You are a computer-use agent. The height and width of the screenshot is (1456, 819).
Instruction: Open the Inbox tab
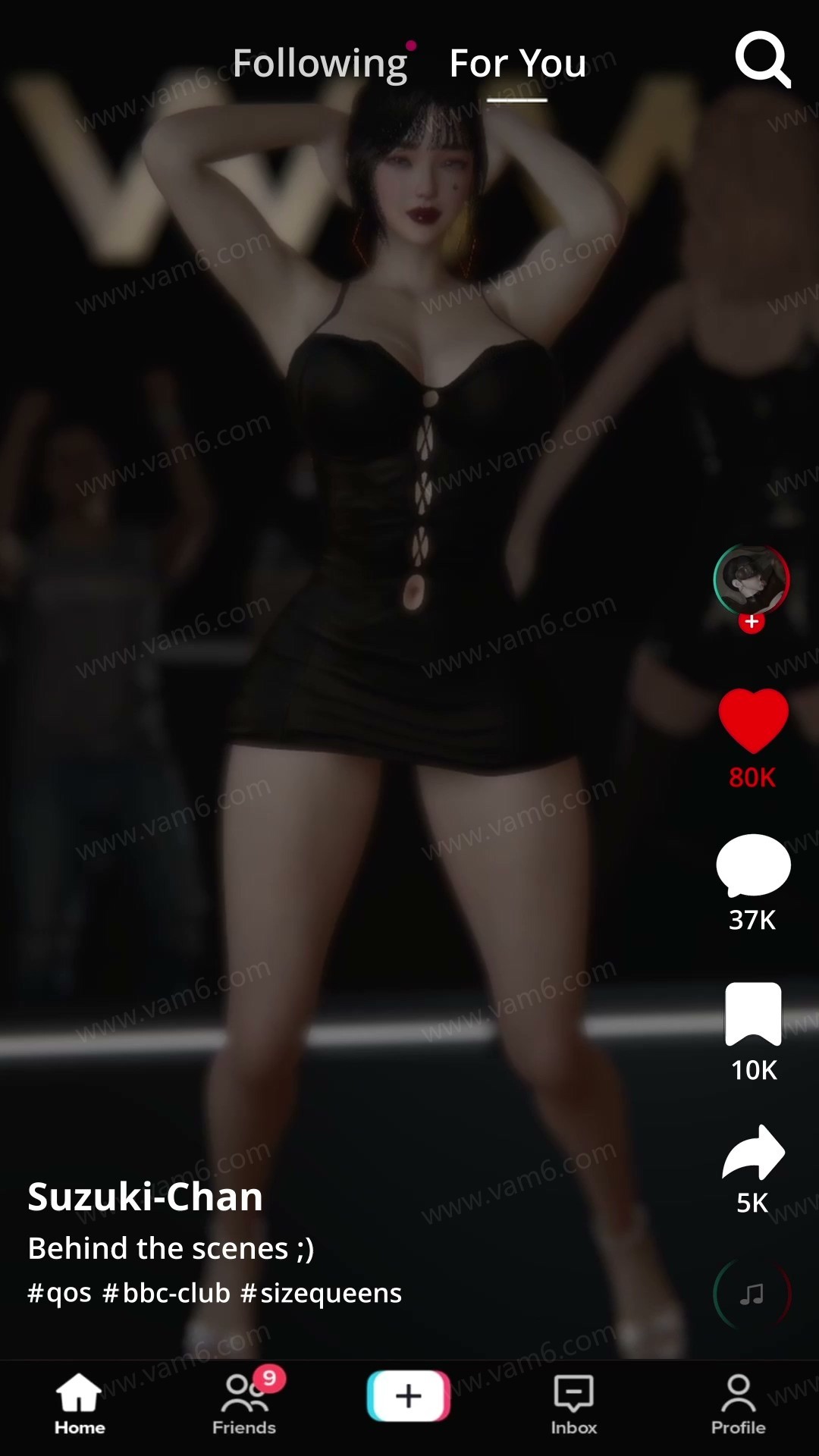click(x=573, y=1404)
